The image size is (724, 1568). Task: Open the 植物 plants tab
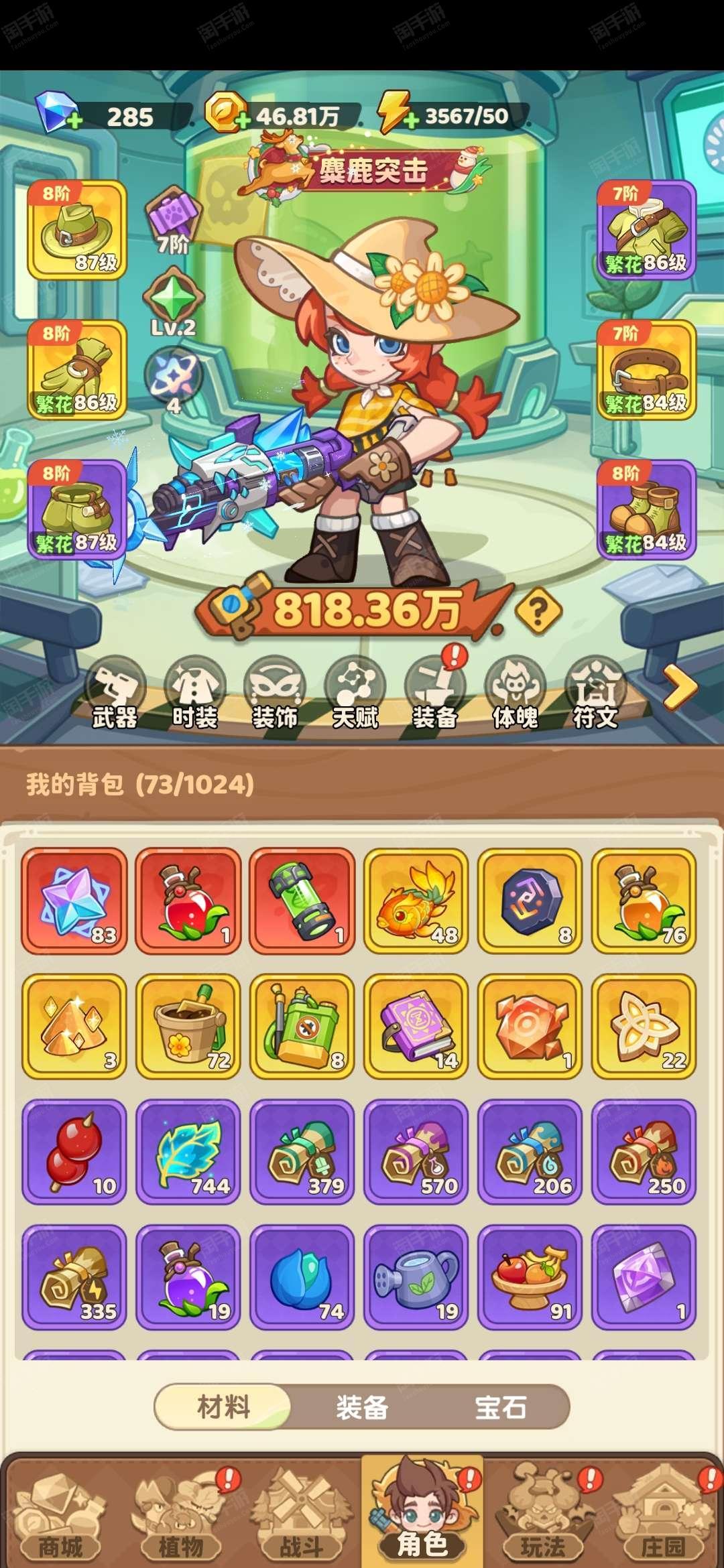[181, 1515]
